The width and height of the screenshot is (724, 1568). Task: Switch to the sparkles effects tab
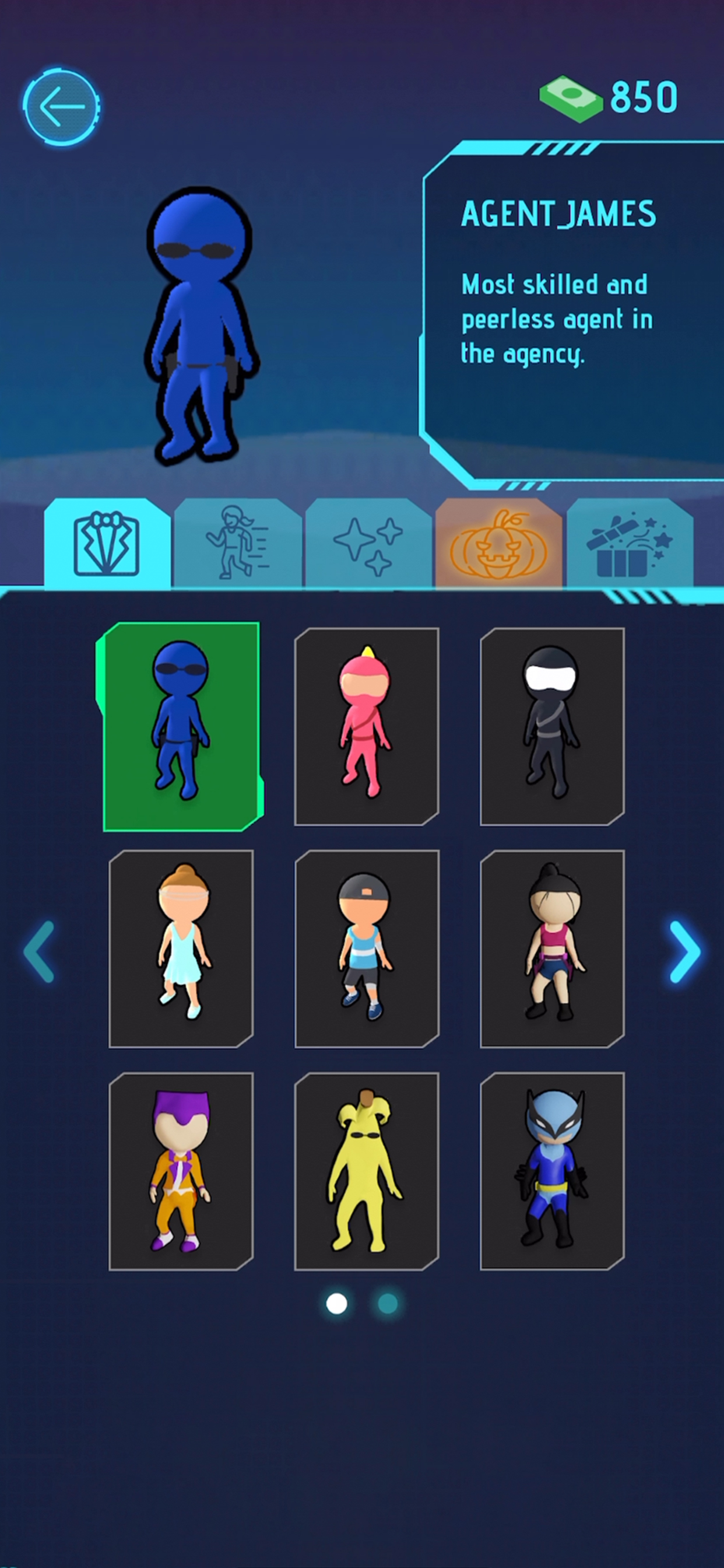click(368, 544)
